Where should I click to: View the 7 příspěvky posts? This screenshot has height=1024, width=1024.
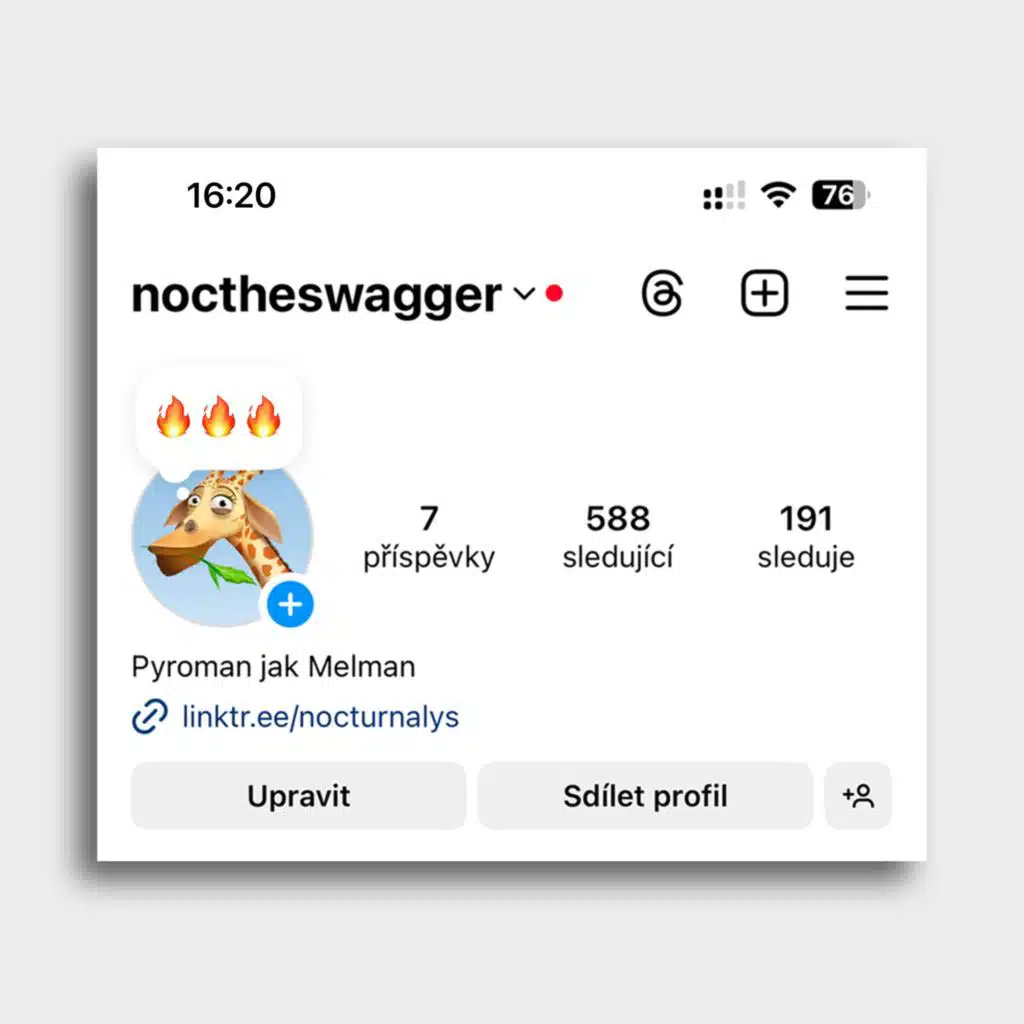428,537
